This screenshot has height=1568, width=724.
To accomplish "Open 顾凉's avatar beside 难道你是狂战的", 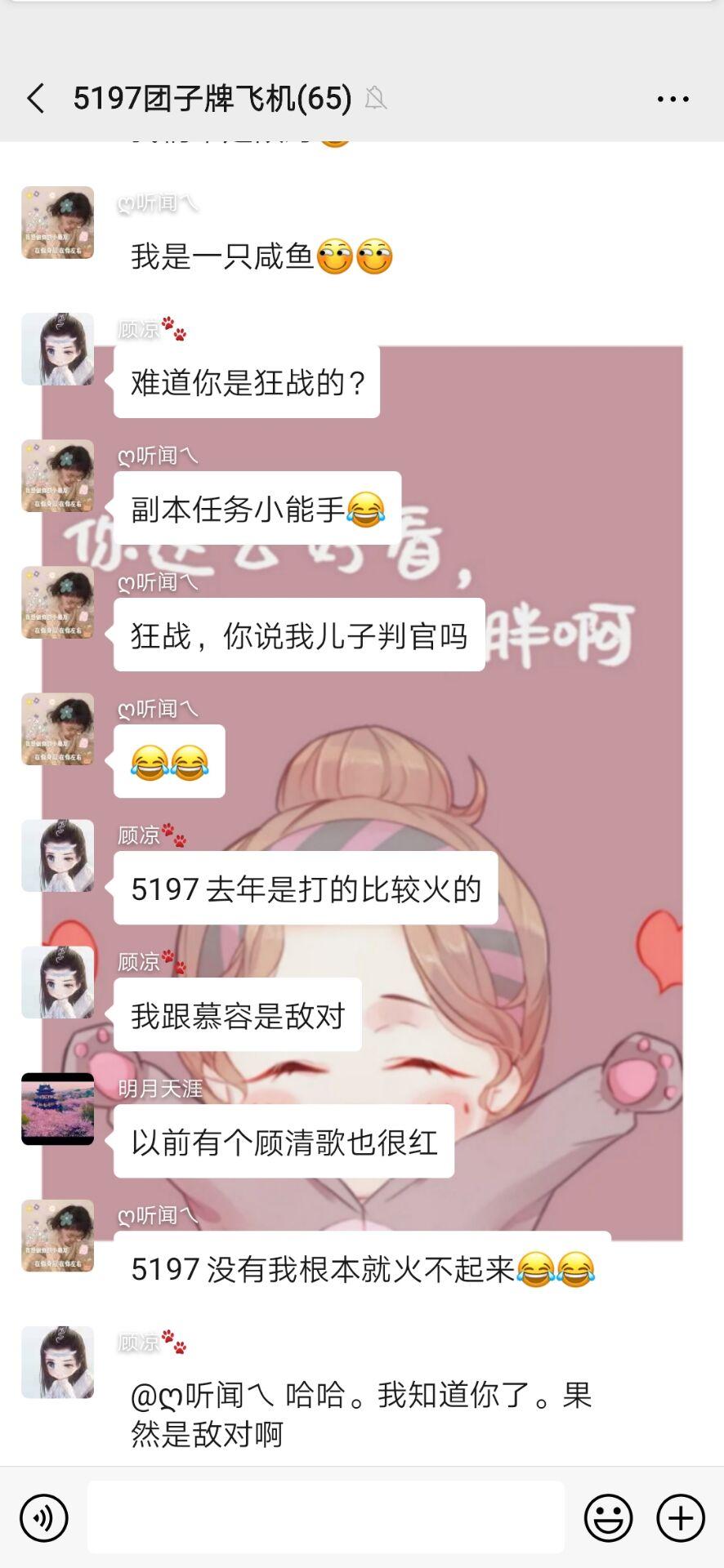I will 57,349.
